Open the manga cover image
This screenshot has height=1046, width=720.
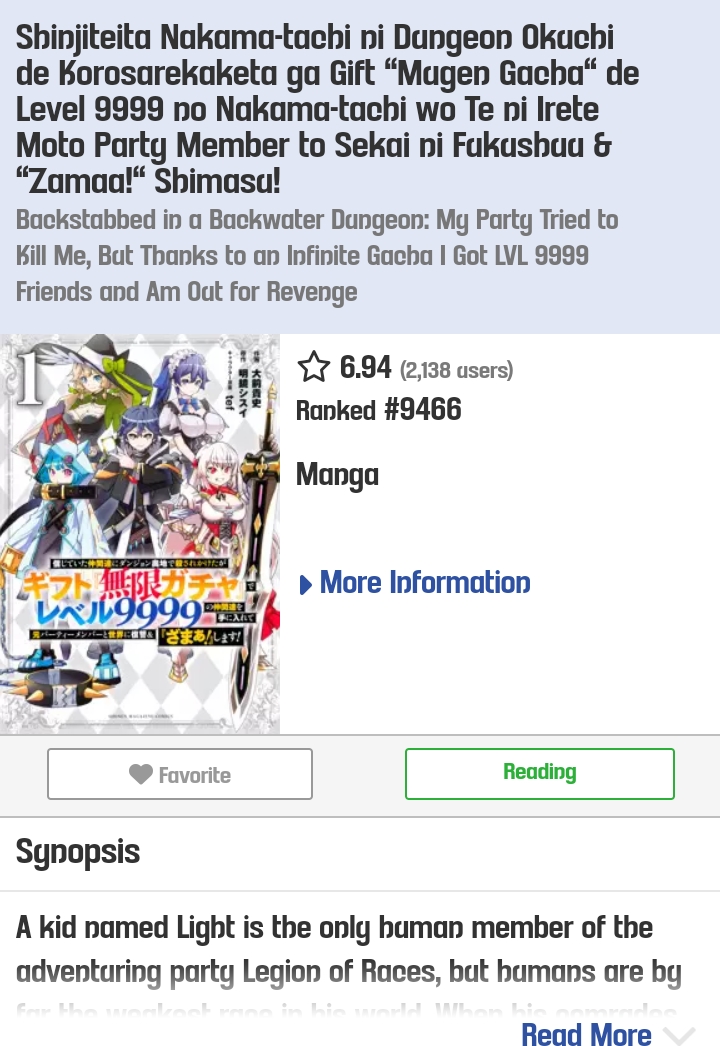(140, 534)
